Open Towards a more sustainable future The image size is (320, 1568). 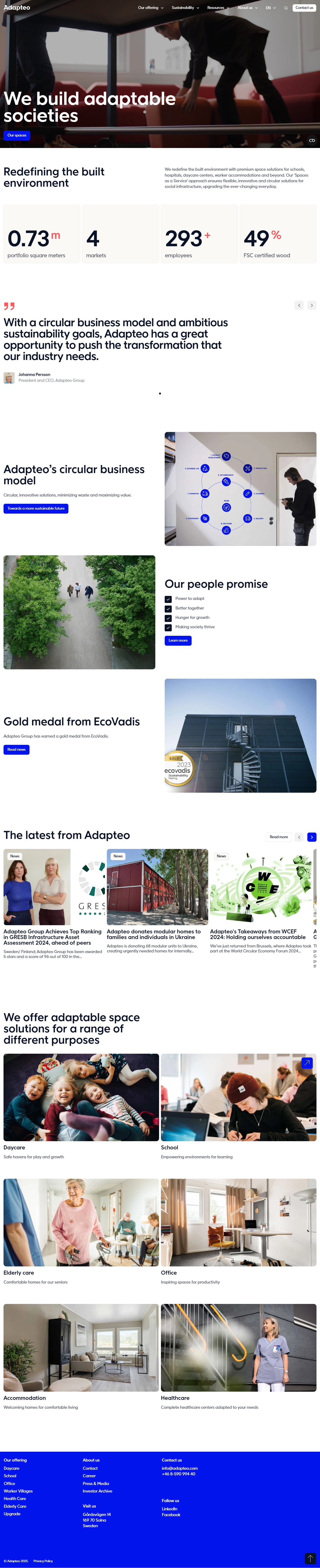[36, 508]
